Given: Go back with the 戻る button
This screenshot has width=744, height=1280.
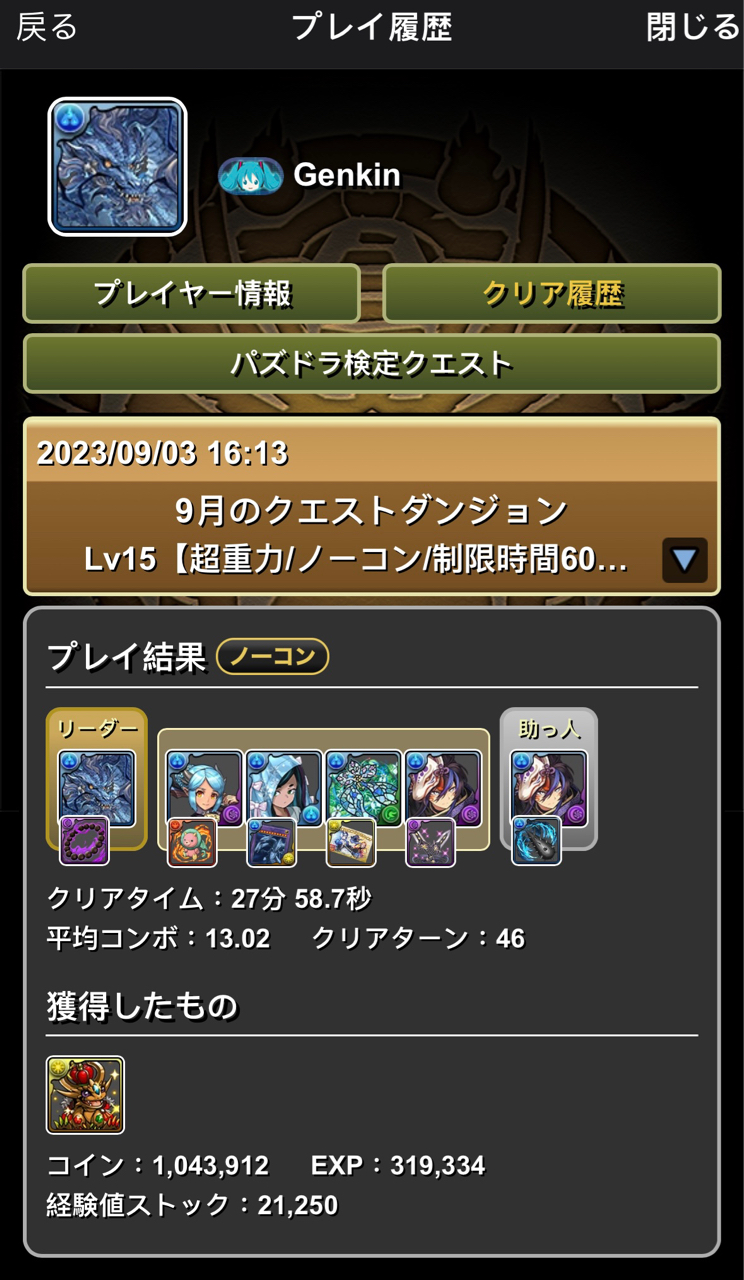Looking at the screenshot, I should [46, 27].
